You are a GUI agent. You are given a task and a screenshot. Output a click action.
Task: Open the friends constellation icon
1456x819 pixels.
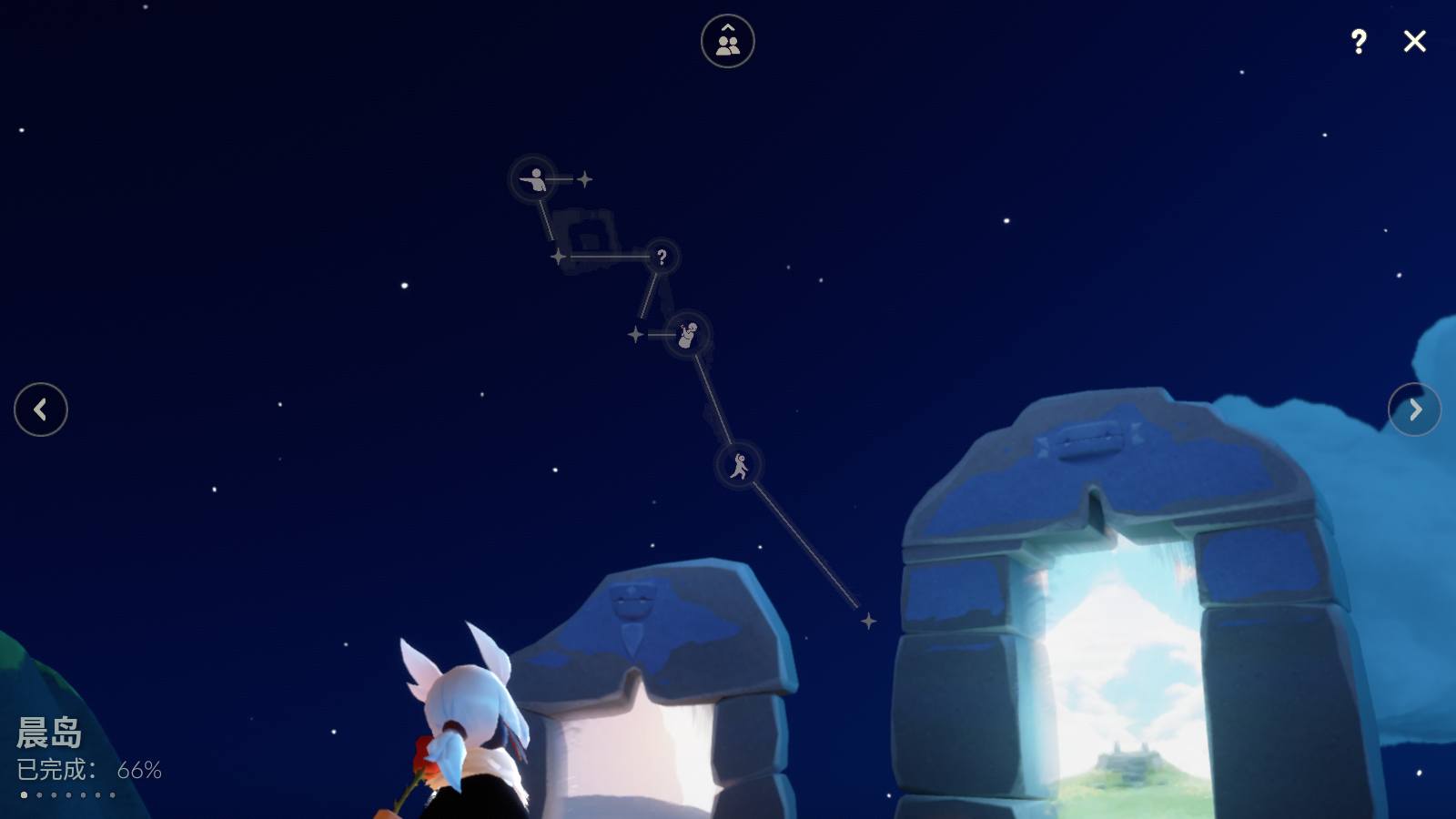coord(727,41)
